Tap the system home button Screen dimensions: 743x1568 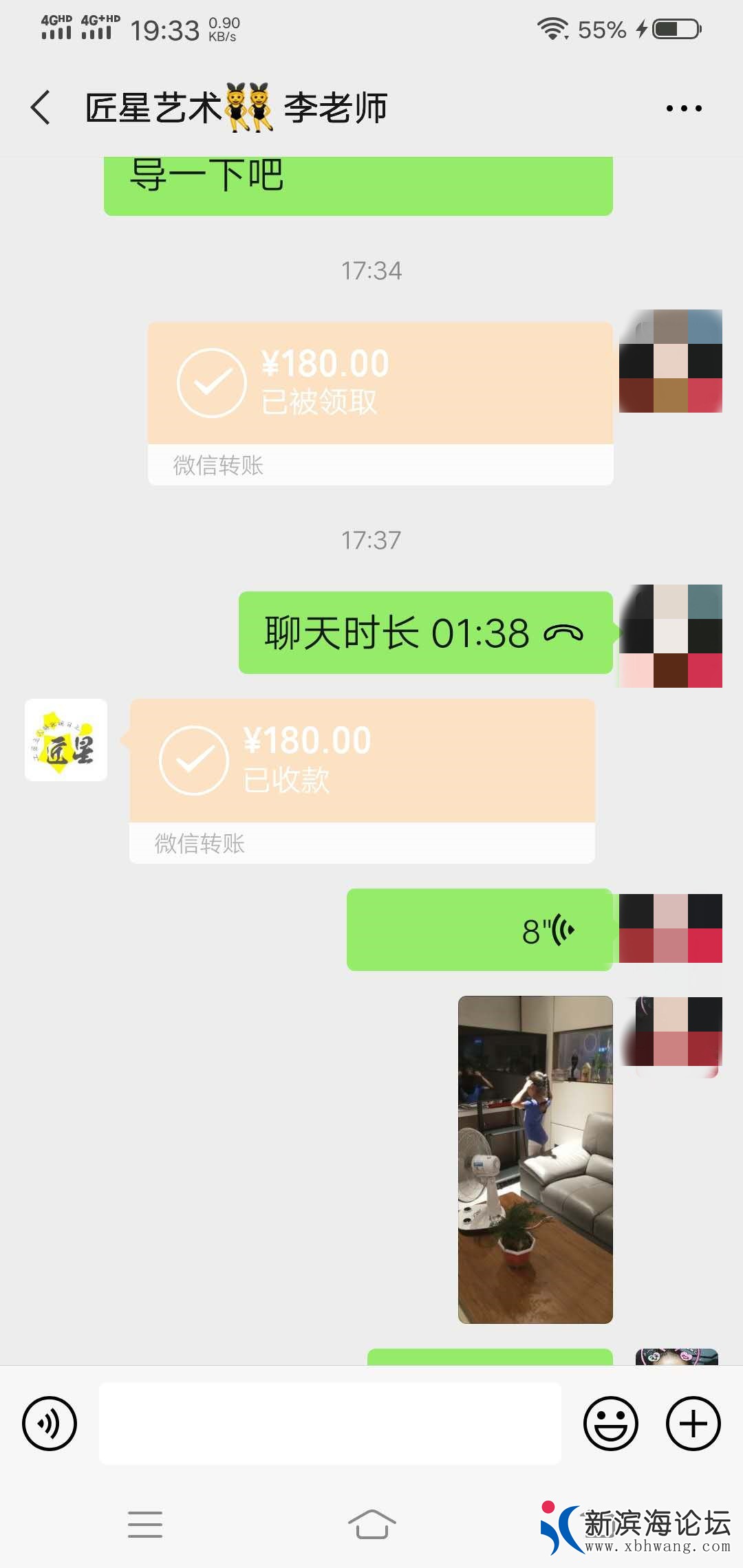(x=371, y=1524)
